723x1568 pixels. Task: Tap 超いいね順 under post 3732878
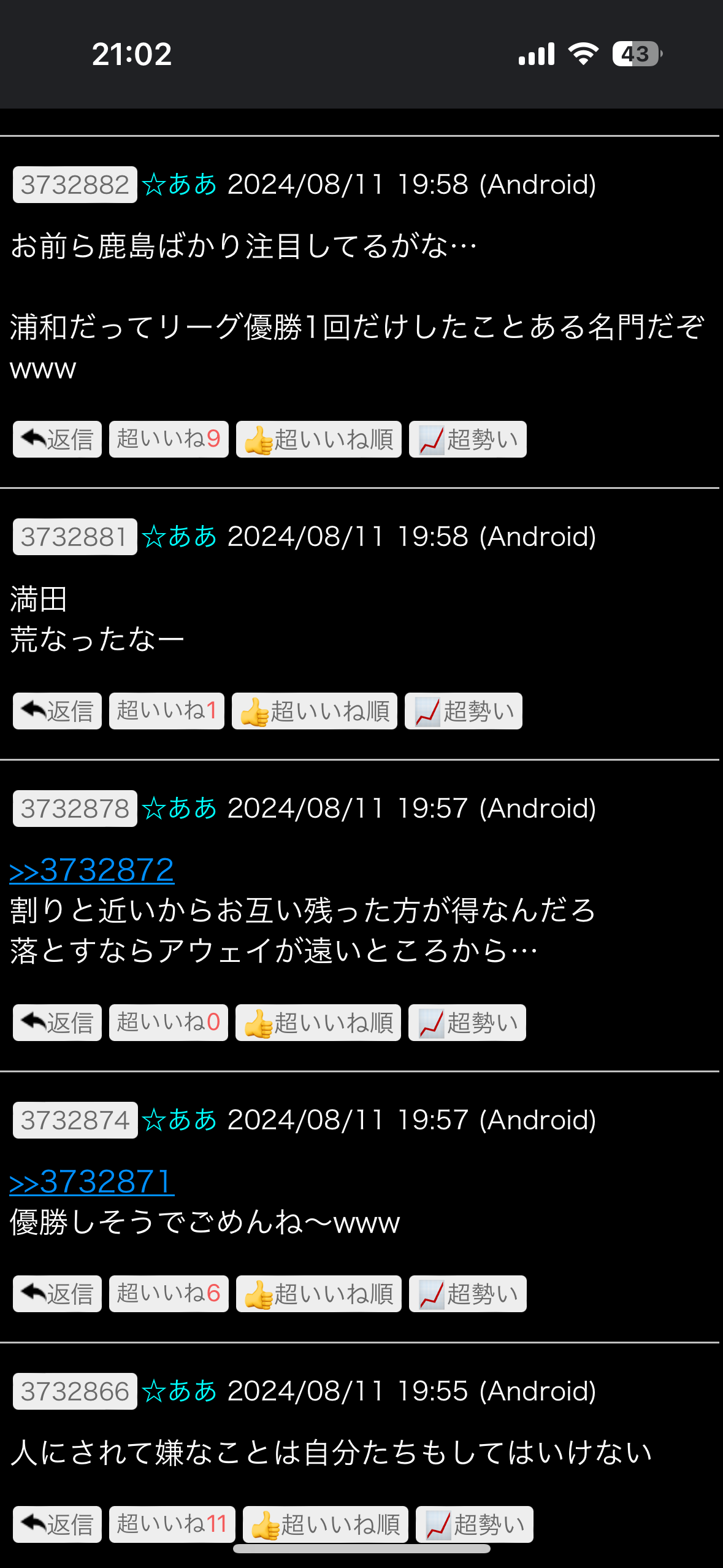(x=318, y=1023)
